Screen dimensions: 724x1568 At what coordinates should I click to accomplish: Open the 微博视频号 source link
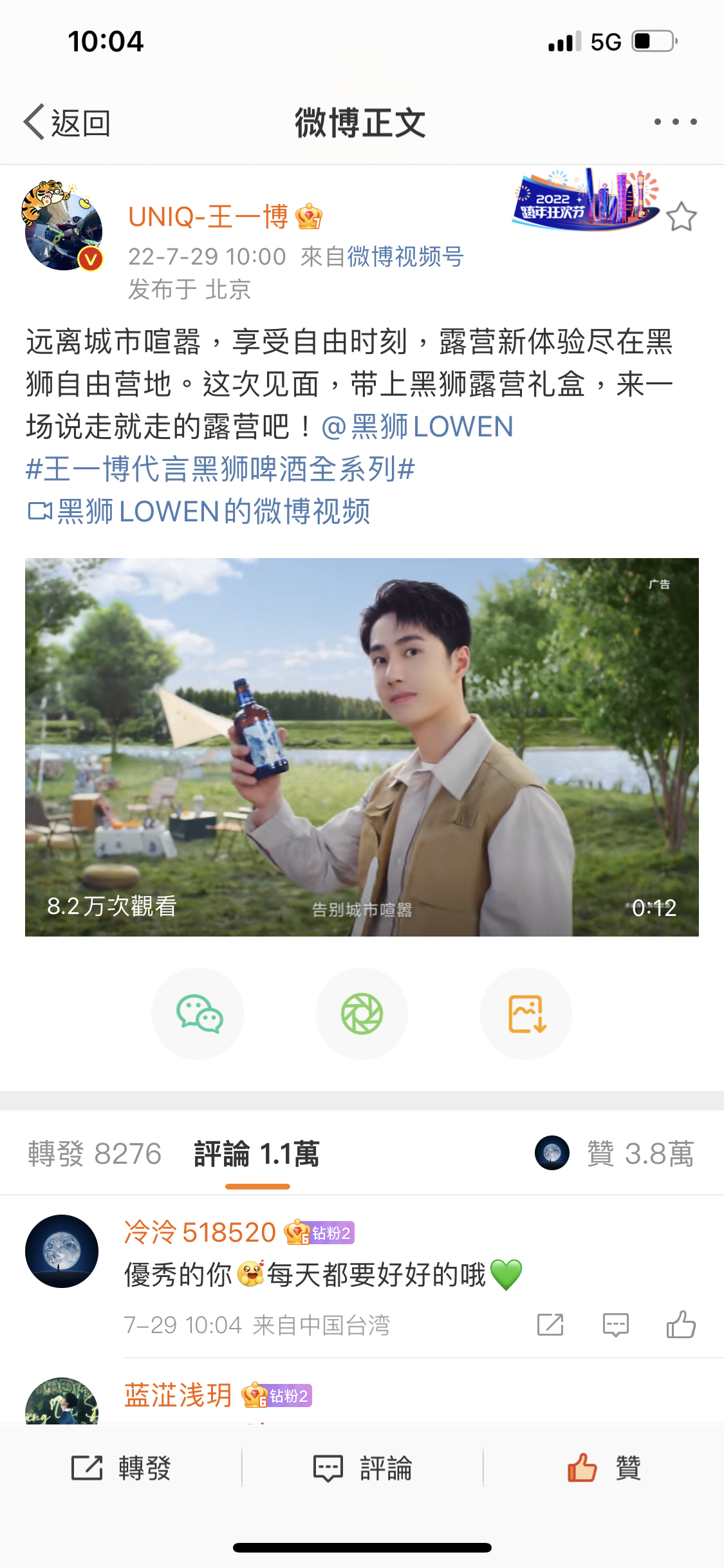pyautogui.click(x=405, y=257)
